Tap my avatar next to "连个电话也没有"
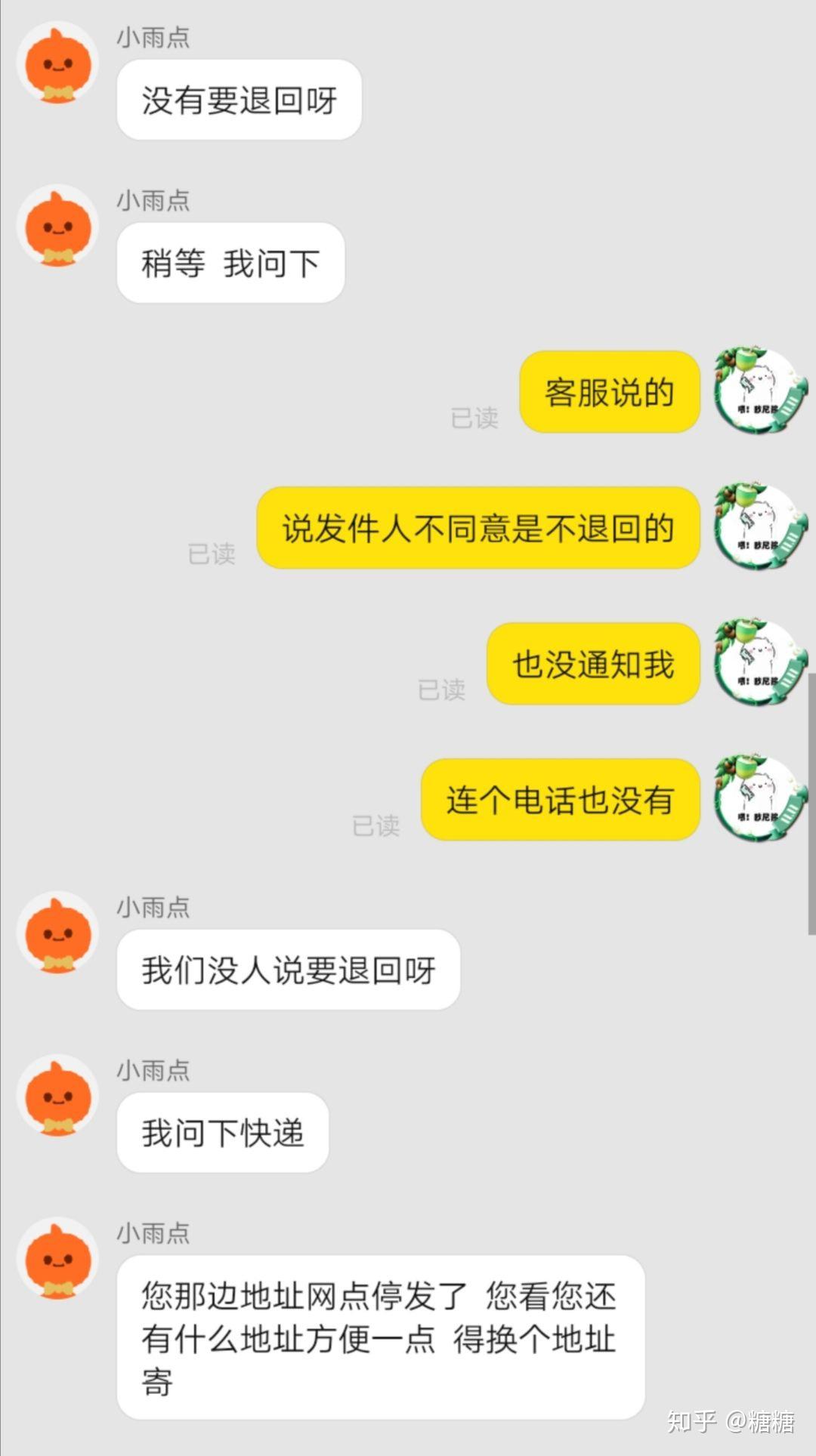 click(x=758, y=798)
